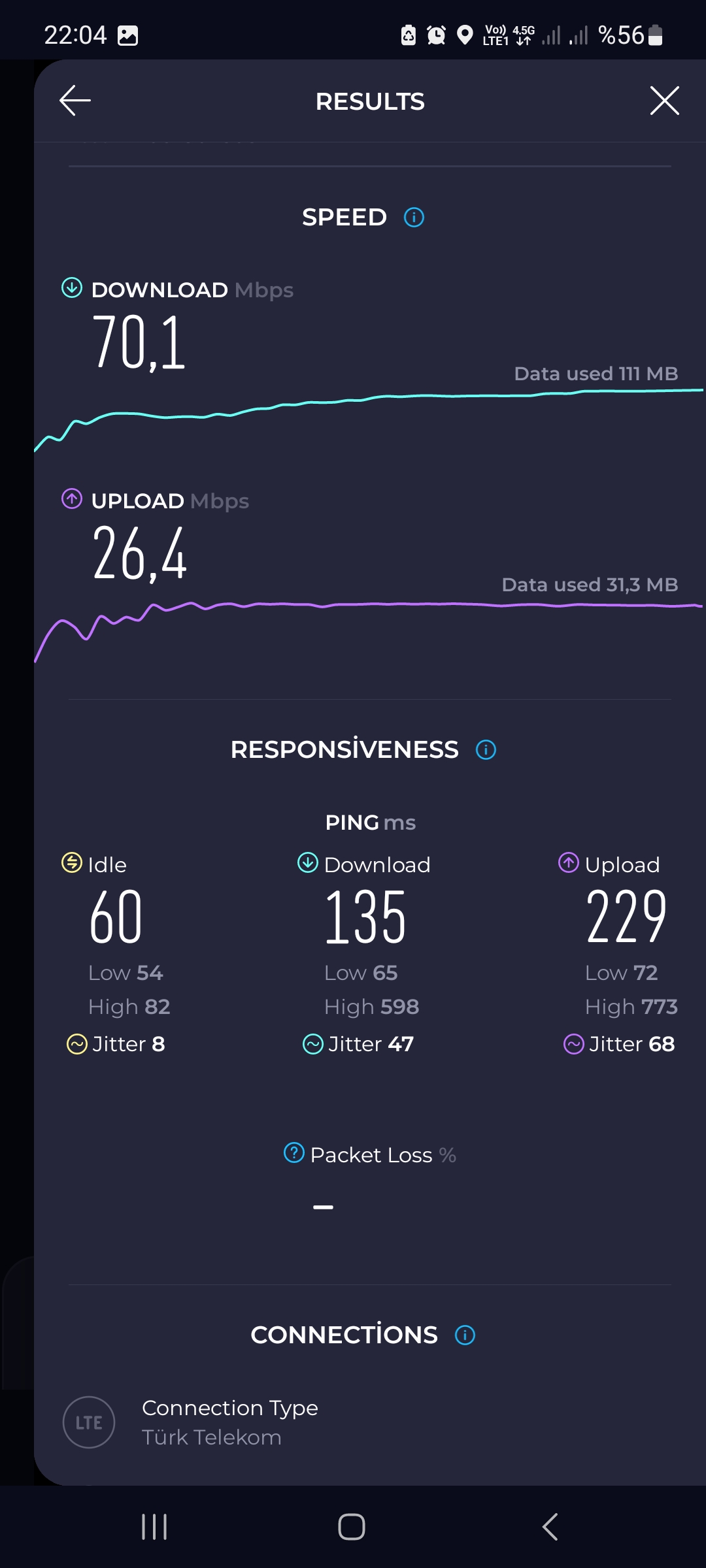Open the Packet Loss help icon
This screenshot has width=706, height=1568.
point(294,1153)
